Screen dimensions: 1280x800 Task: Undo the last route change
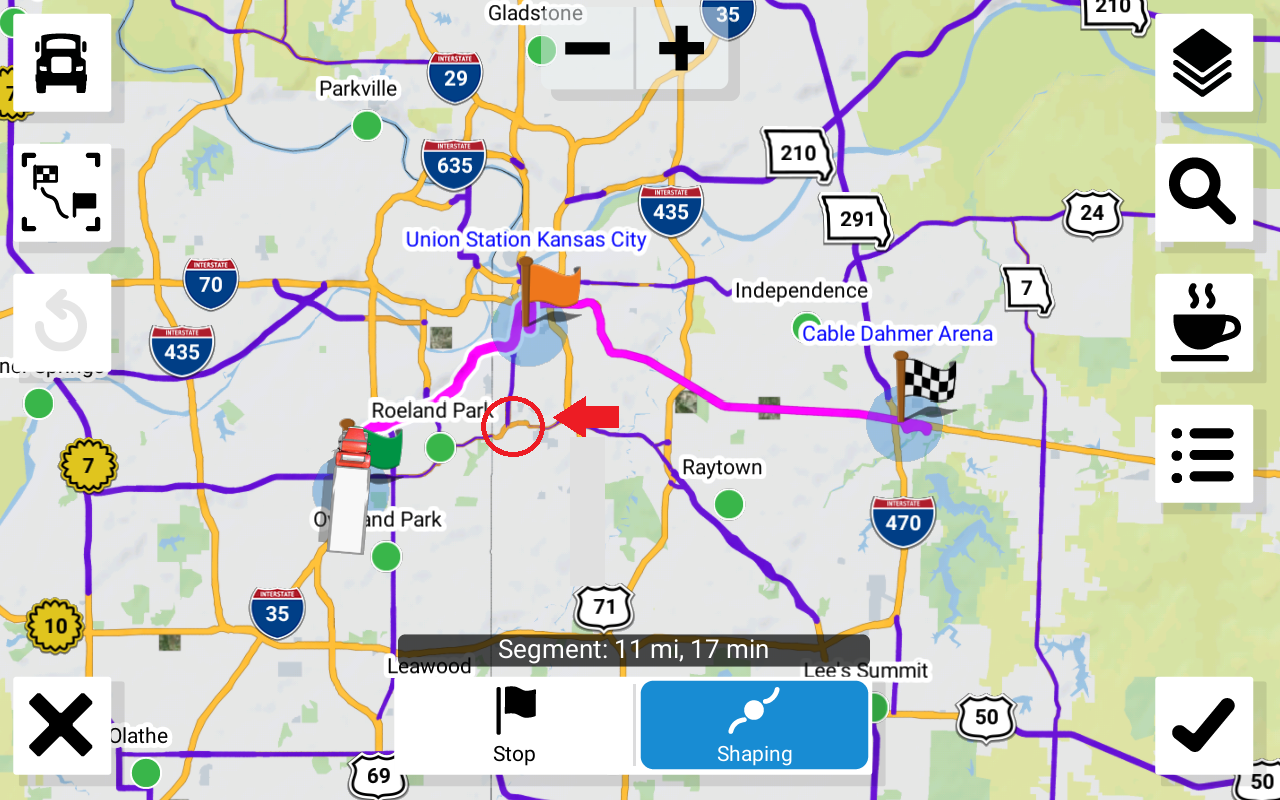pos(61,323)
